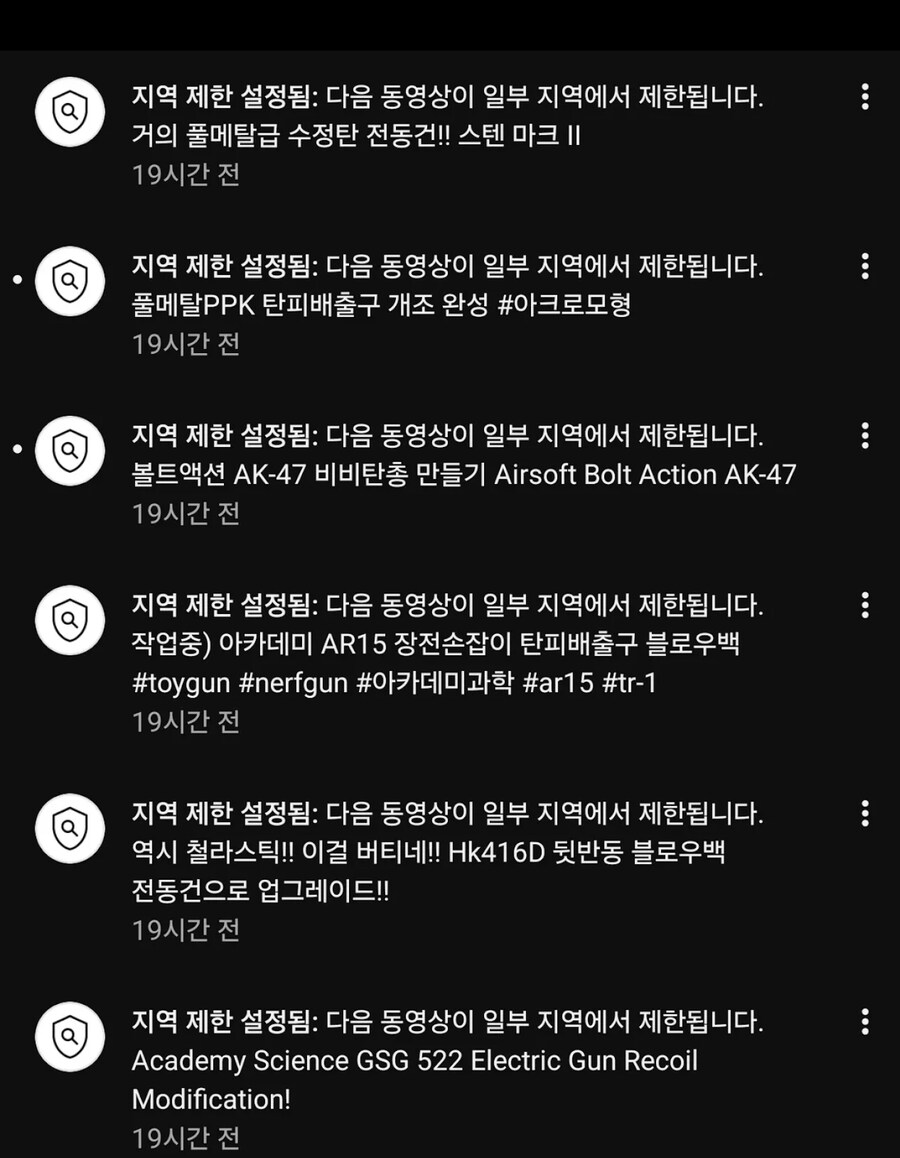Click the shield badge icon on the AR15 notification
The image size is (900, 1158).
[x=69, y=620]
